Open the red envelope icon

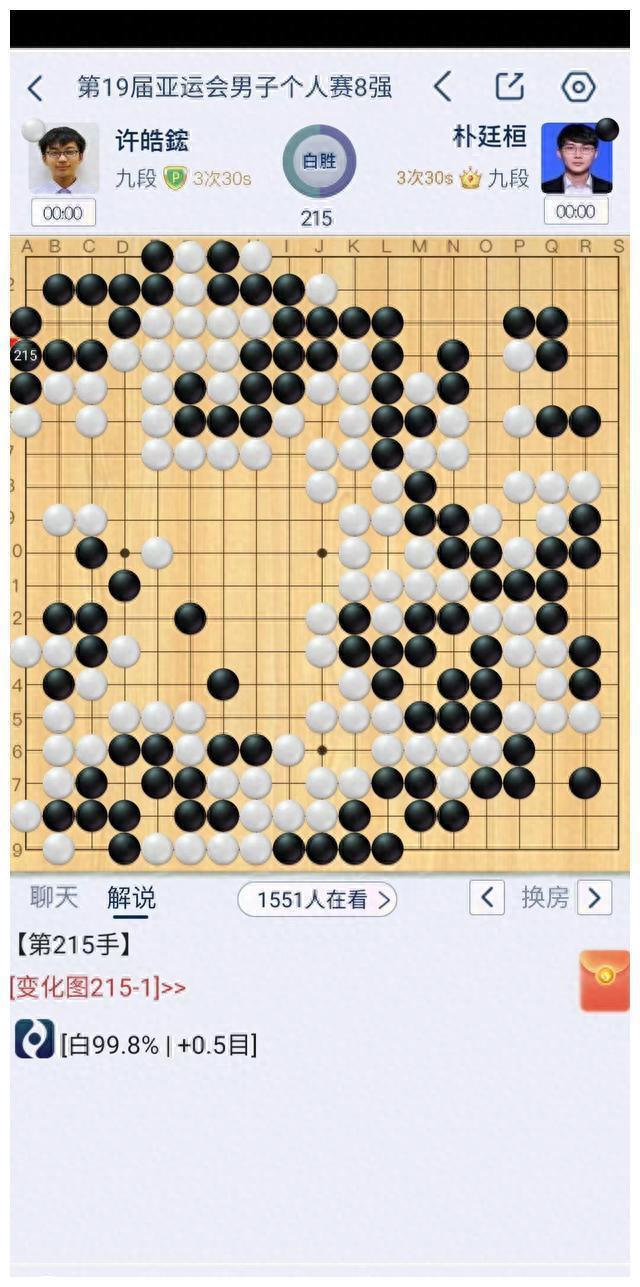click(x=605, y=981)
